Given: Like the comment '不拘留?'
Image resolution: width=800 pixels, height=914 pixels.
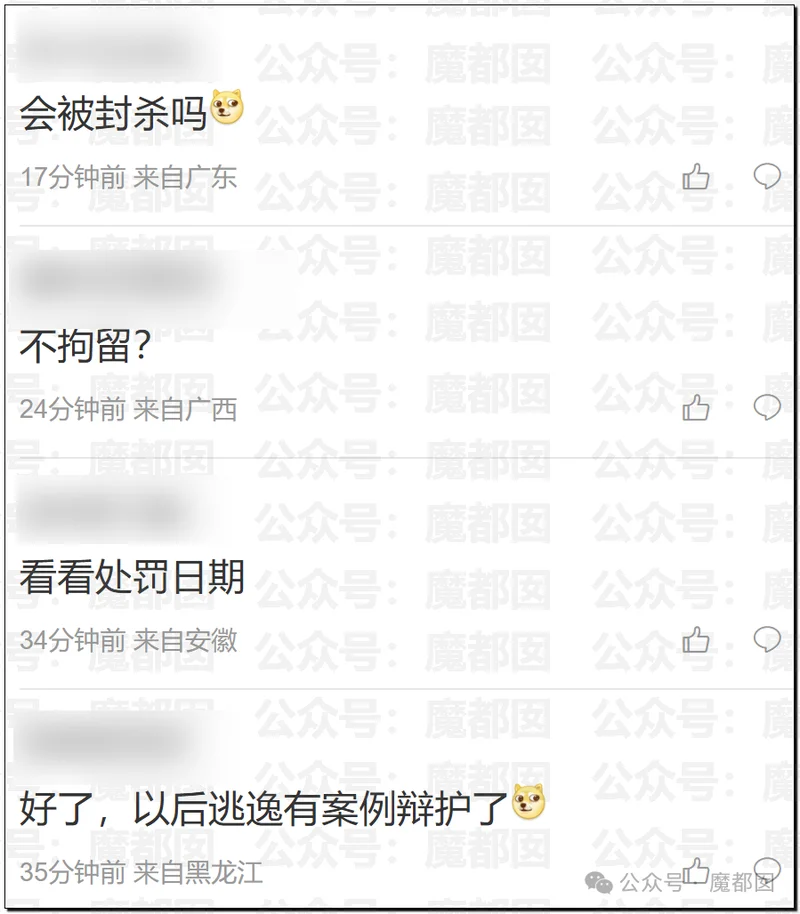Looking at the screenshot, I should pos(696,407).
